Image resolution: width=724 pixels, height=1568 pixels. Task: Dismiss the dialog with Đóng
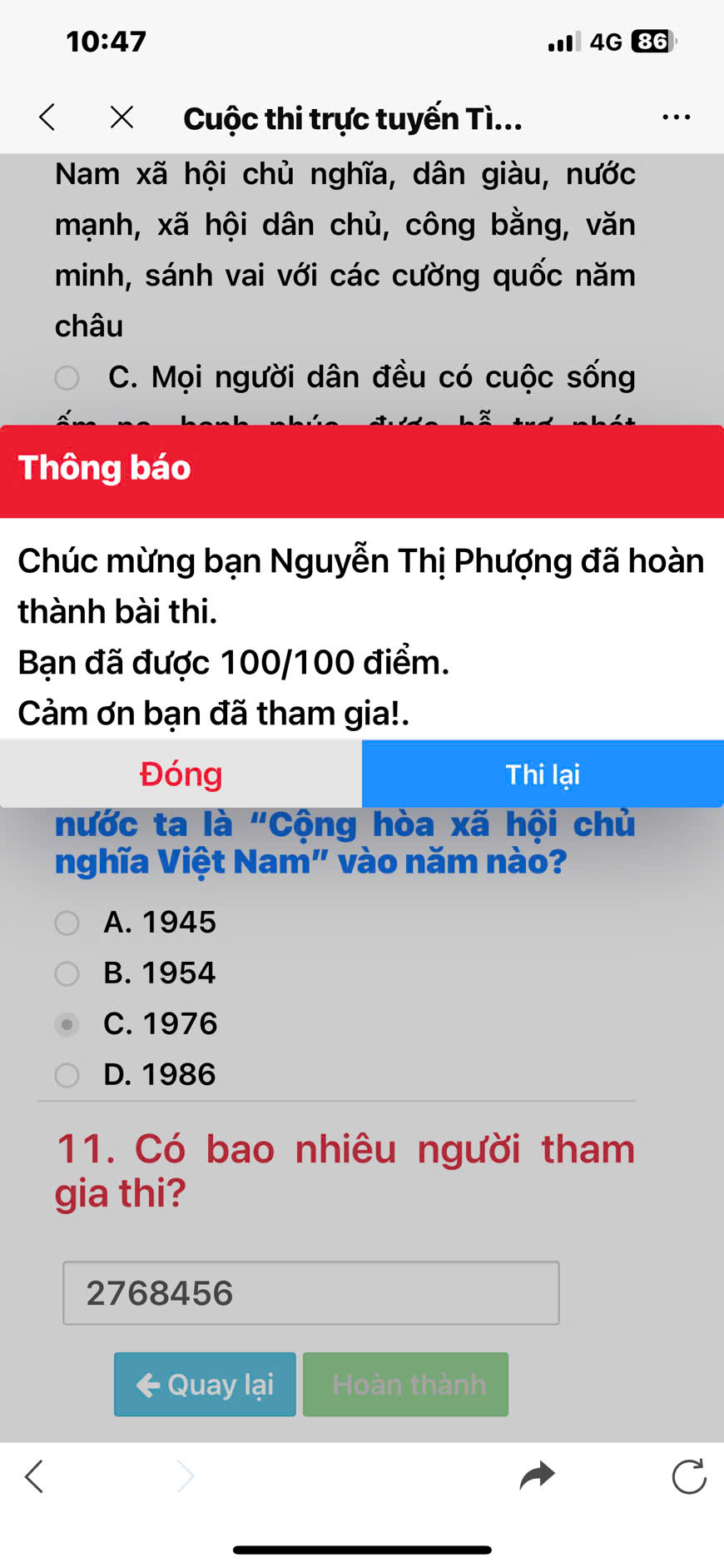coord(181,774)
